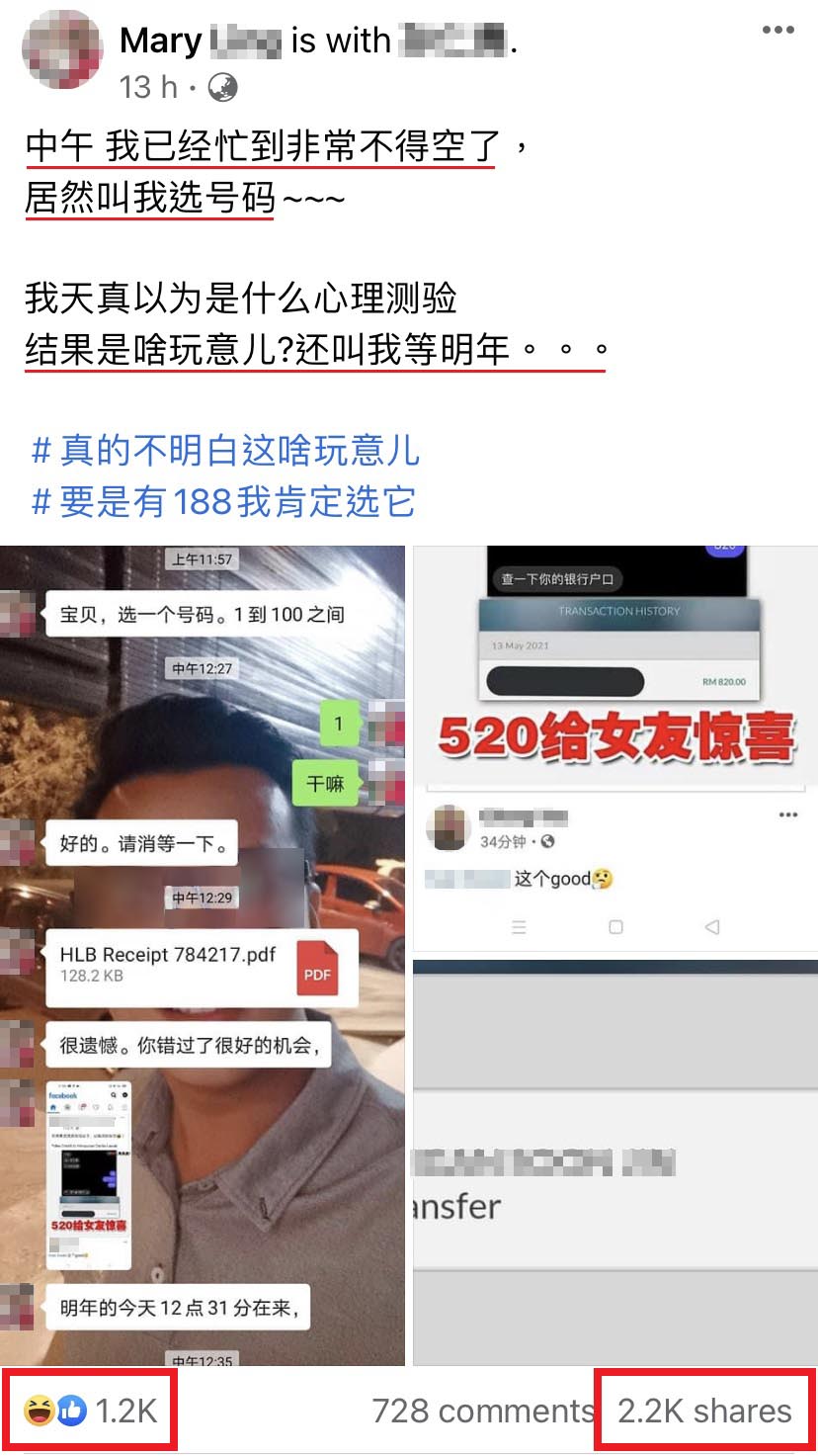This screenshot has height=1456, width=818.
Task: Open Mary's profile picture
Action: click(62, 50)
